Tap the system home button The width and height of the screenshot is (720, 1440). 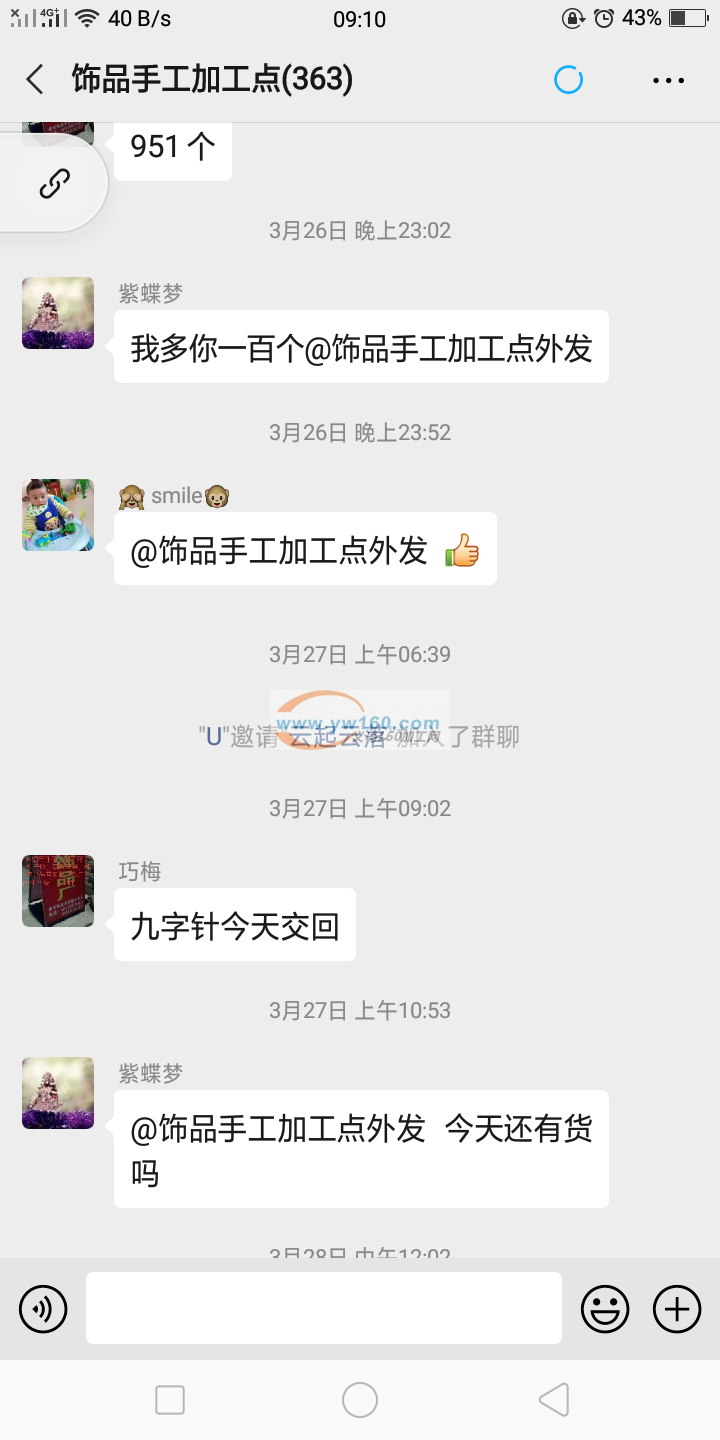pos(360,1400)
